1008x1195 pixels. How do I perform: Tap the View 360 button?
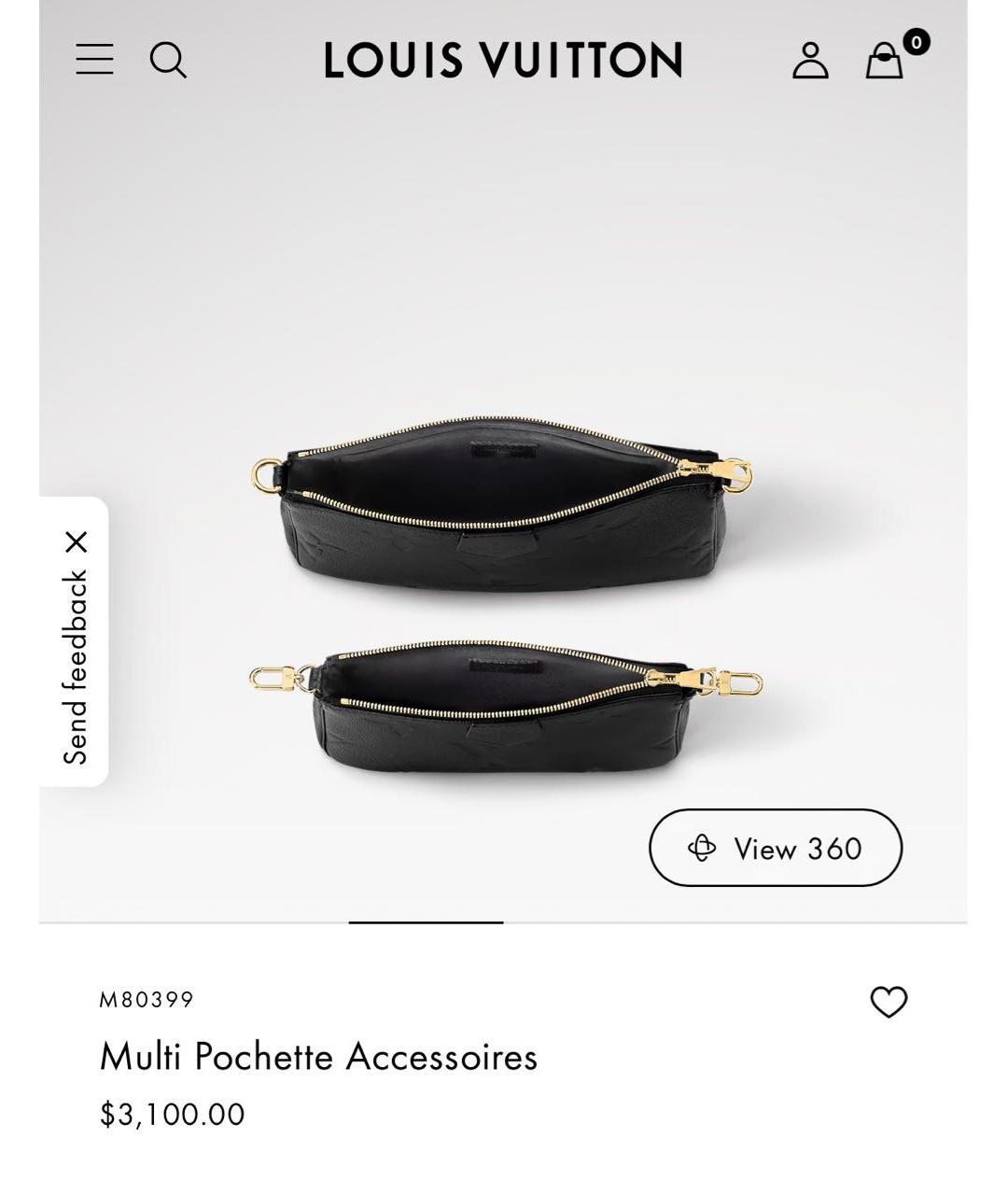[775, 848]
